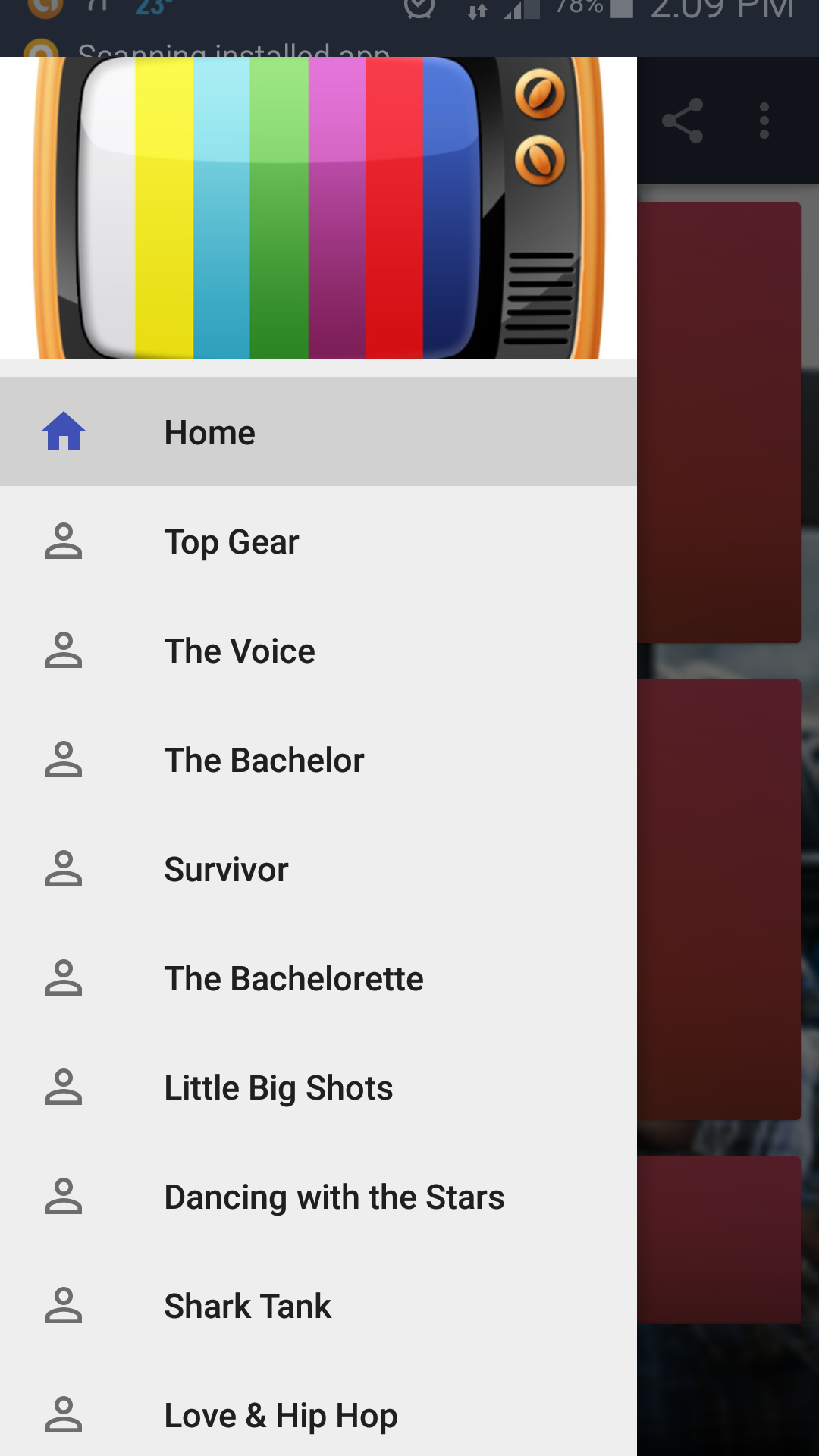Image resolution: width=819 pixels, height=1456 pixels.
Task: Select The Bachelor from the drawer
Action: [264, 760]
